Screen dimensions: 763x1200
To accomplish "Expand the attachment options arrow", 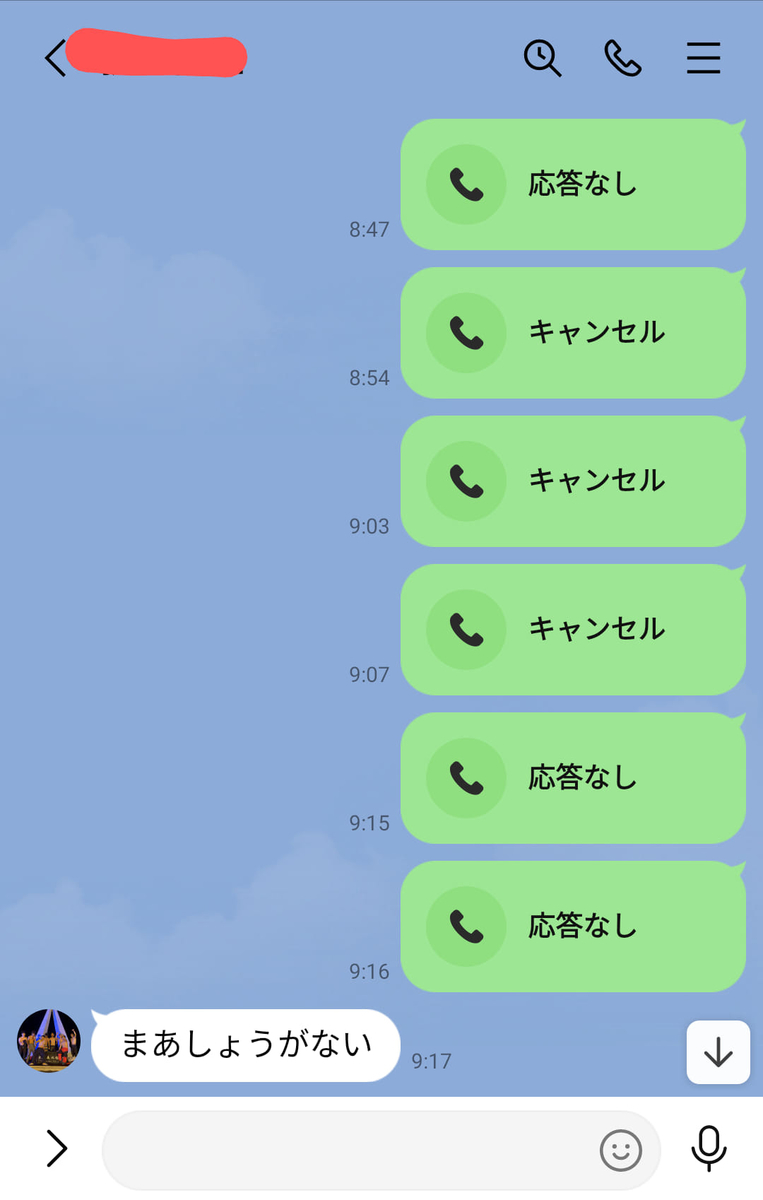I will click(57, 1149).
